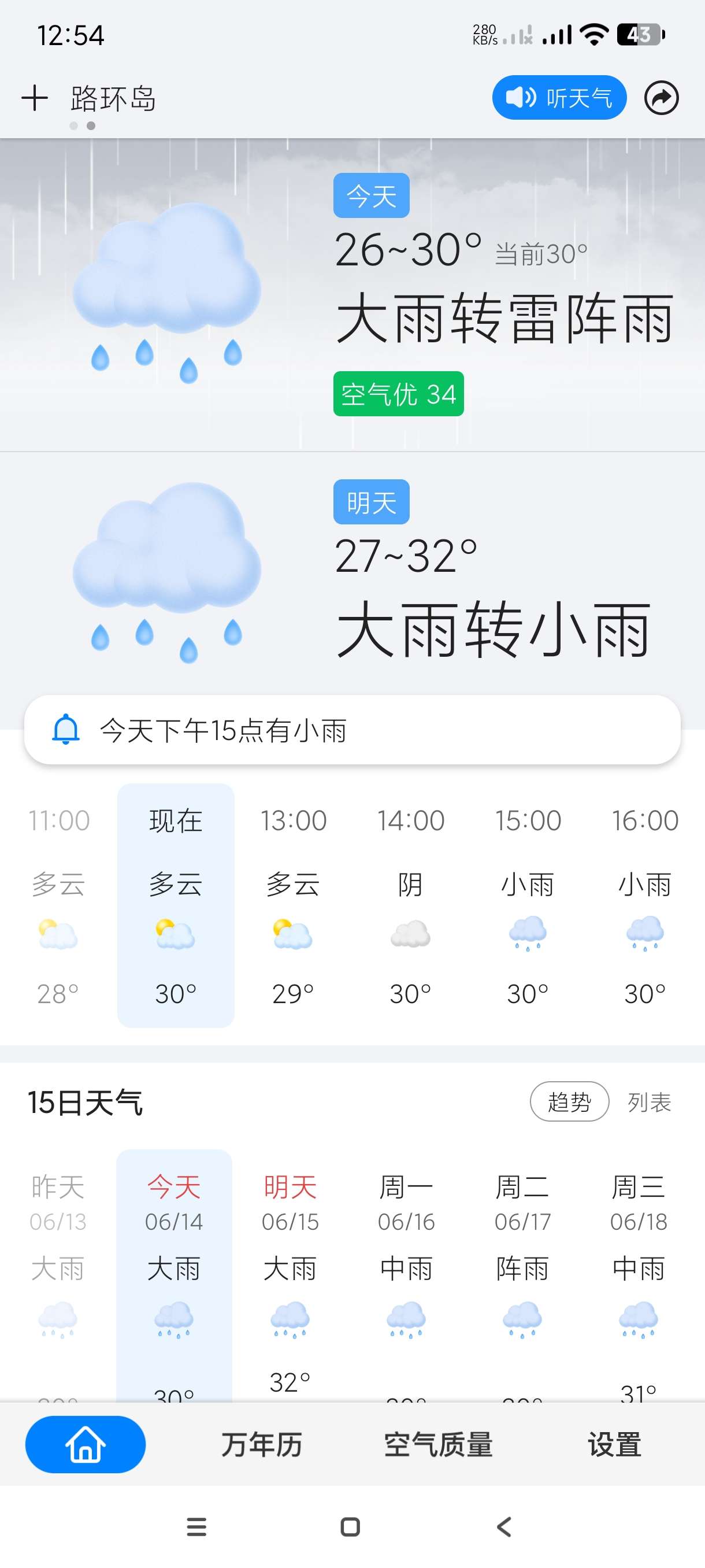Select the 周一 06/16 daily forecast

406,1254
